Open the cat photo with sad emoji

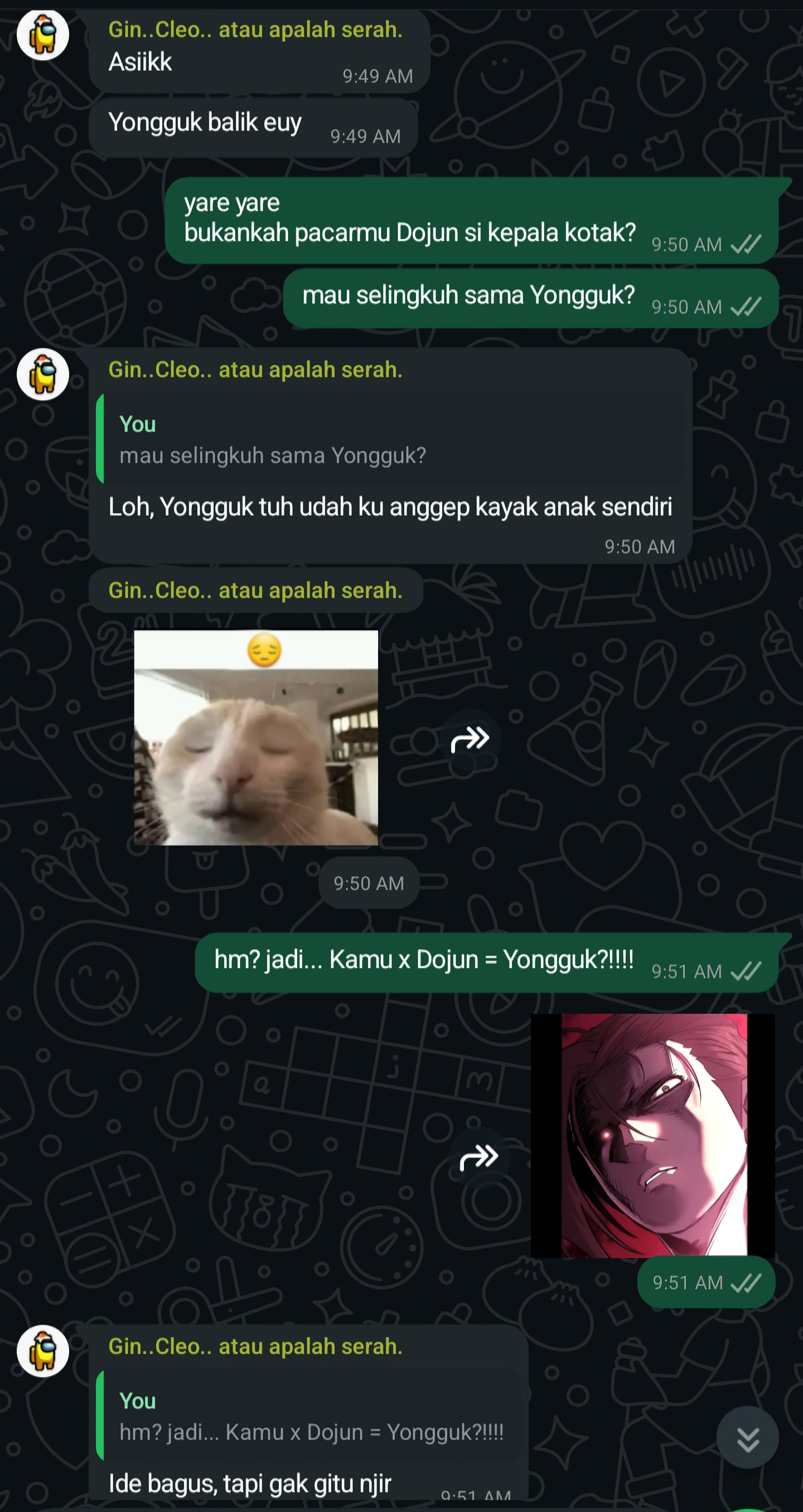click(256, 737)
